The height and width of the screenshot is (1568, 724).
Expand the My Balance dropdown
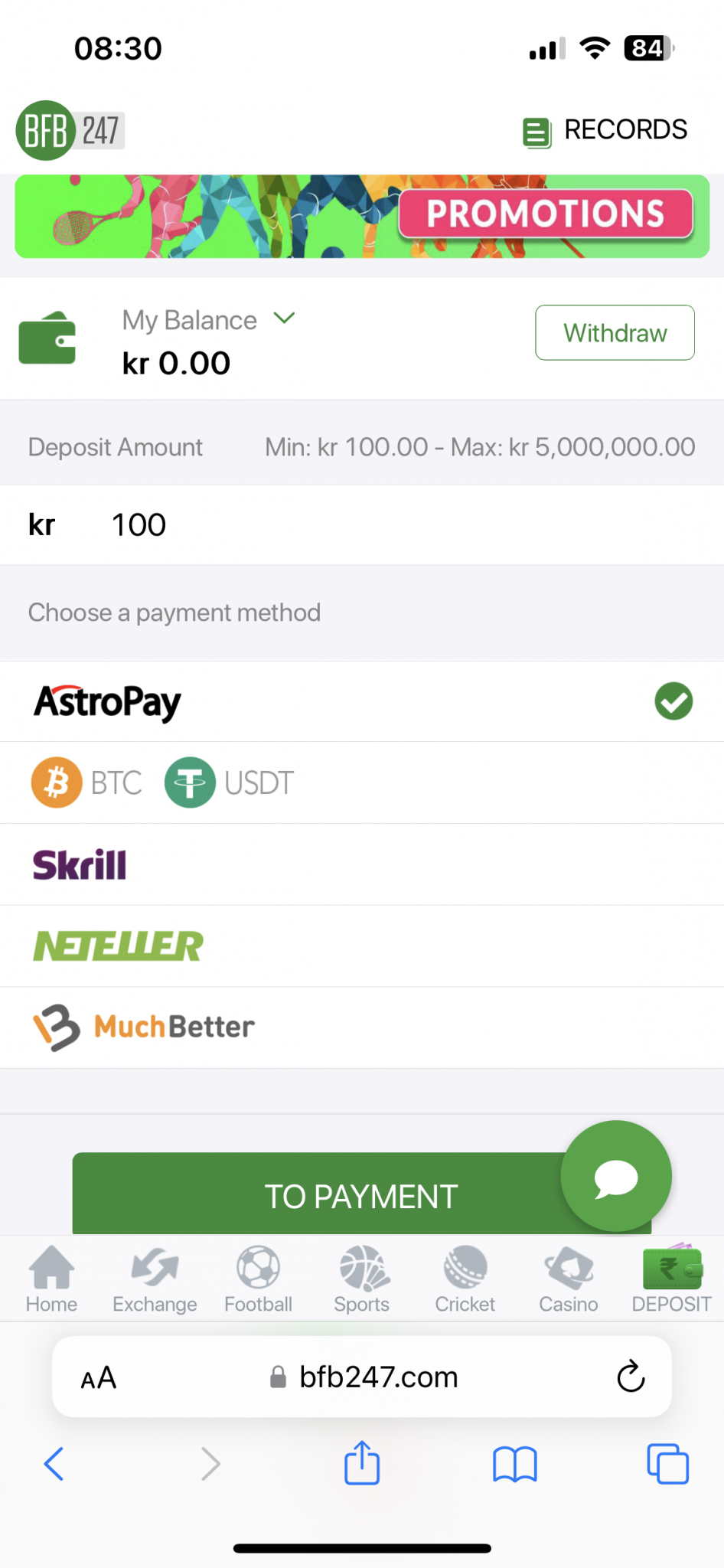click(x=284, y=318)
